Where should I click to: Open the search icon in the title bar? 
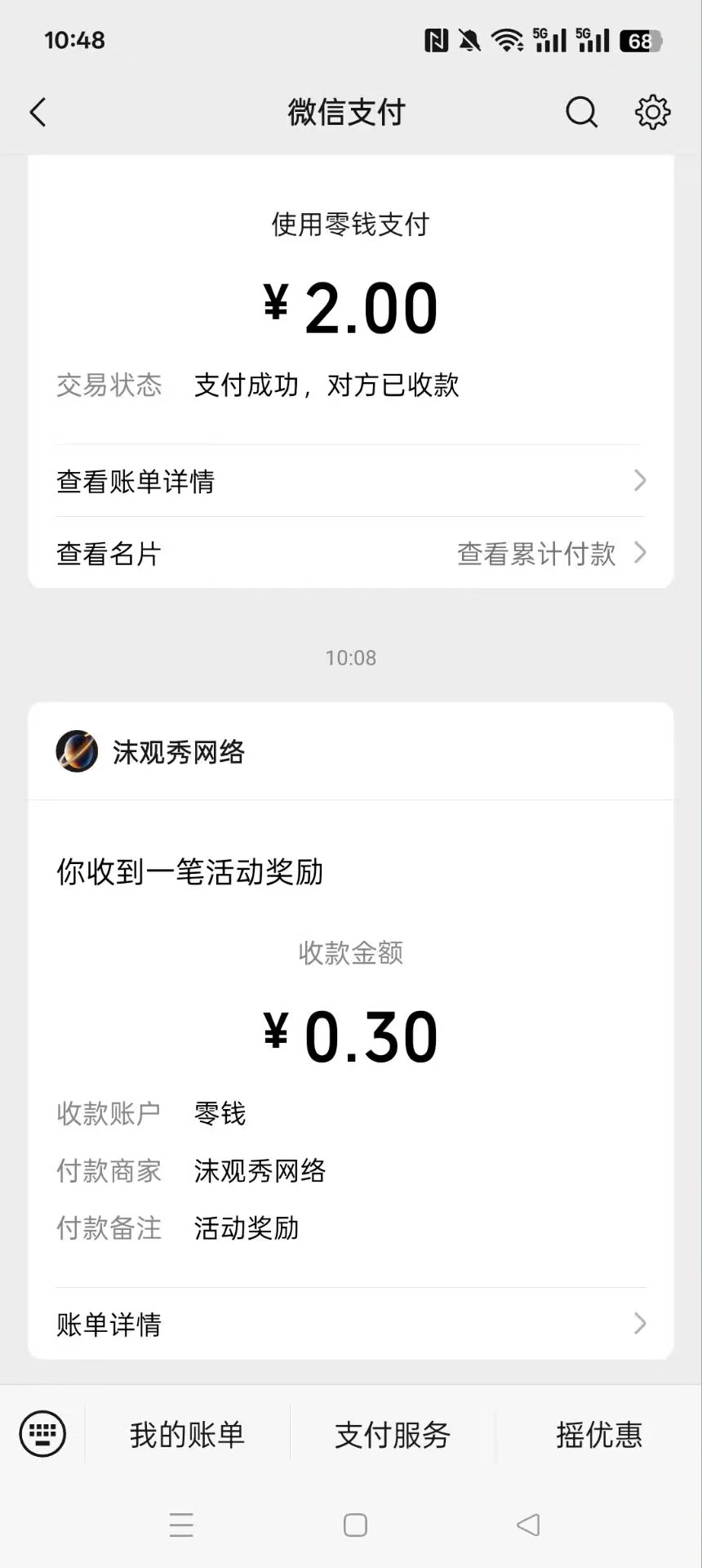(581, 112)
